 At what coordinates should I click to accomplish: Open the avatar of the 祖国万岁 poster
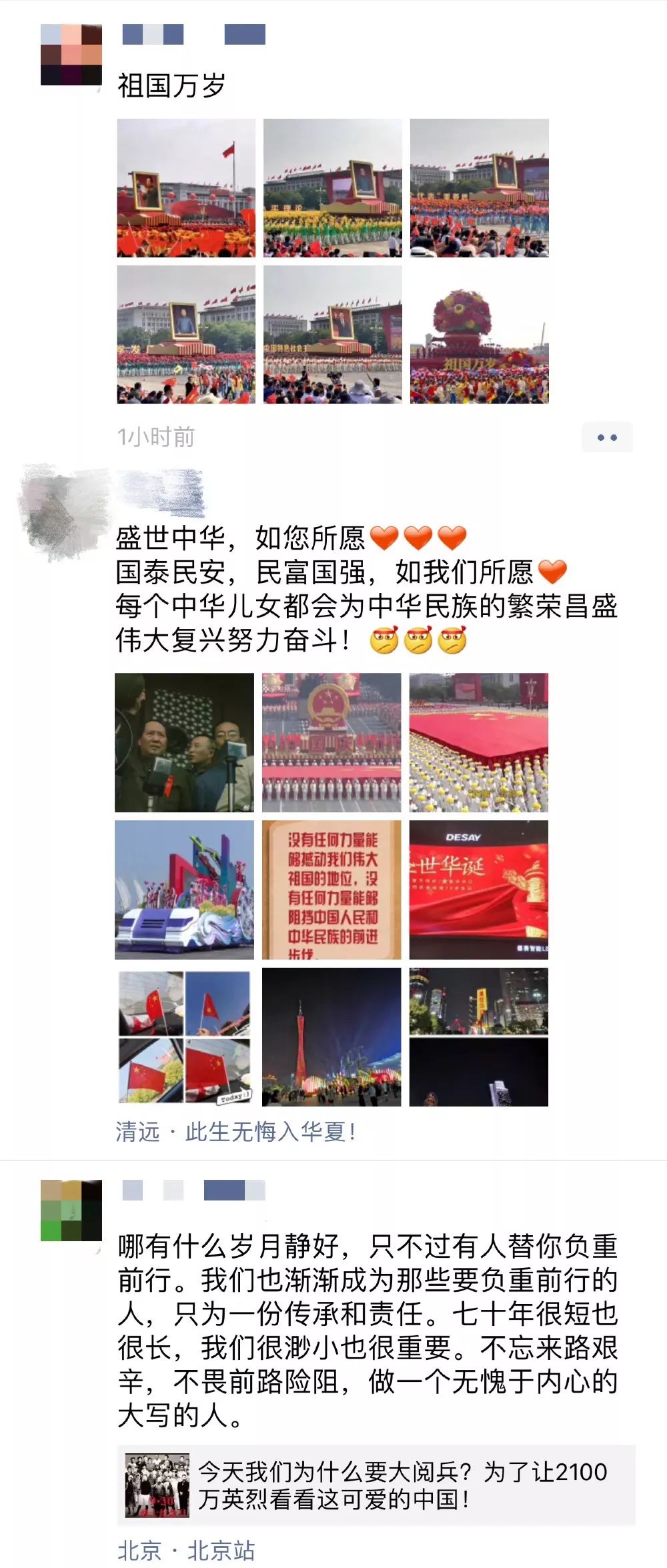71,55
